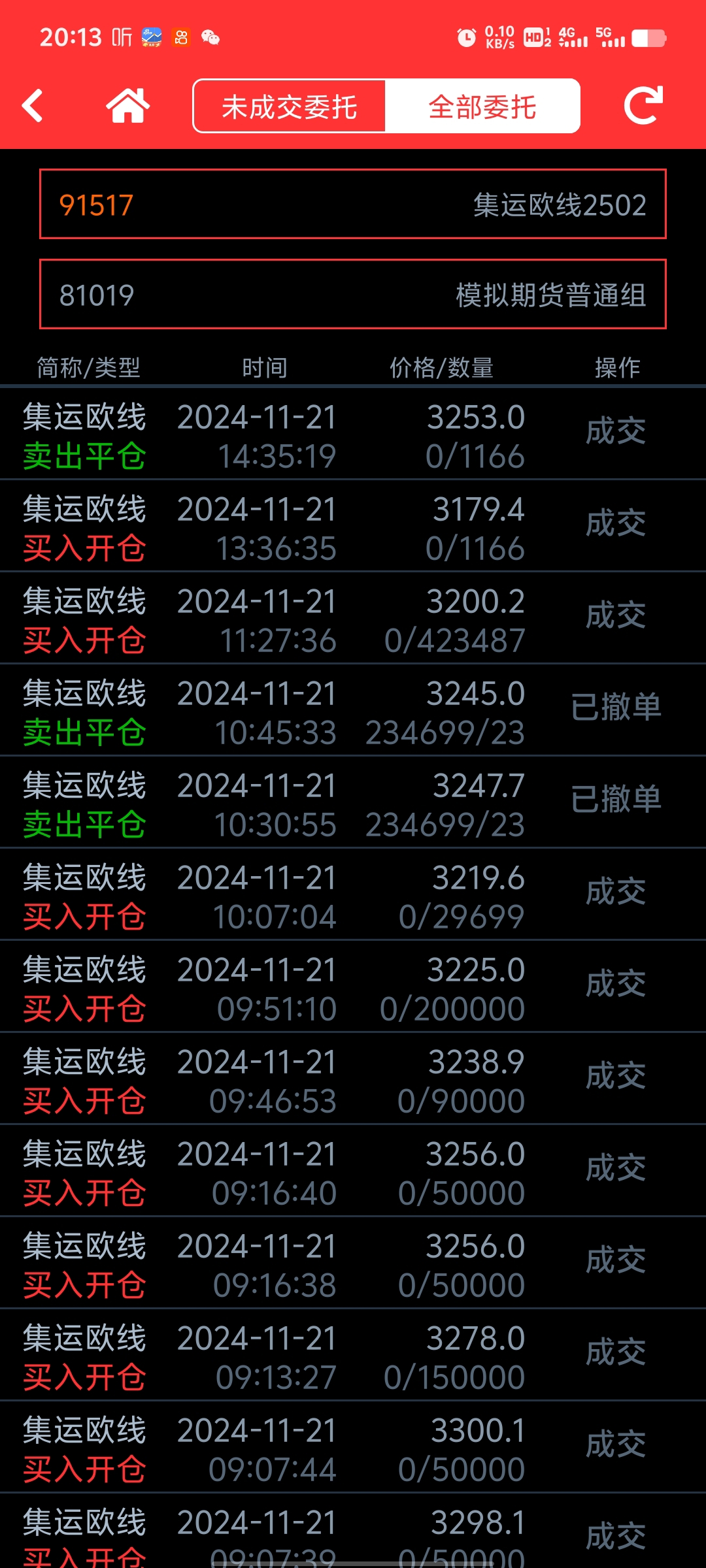
Task: Open the 09:13:27 order at 3278.0
Action: (353, 1356)
